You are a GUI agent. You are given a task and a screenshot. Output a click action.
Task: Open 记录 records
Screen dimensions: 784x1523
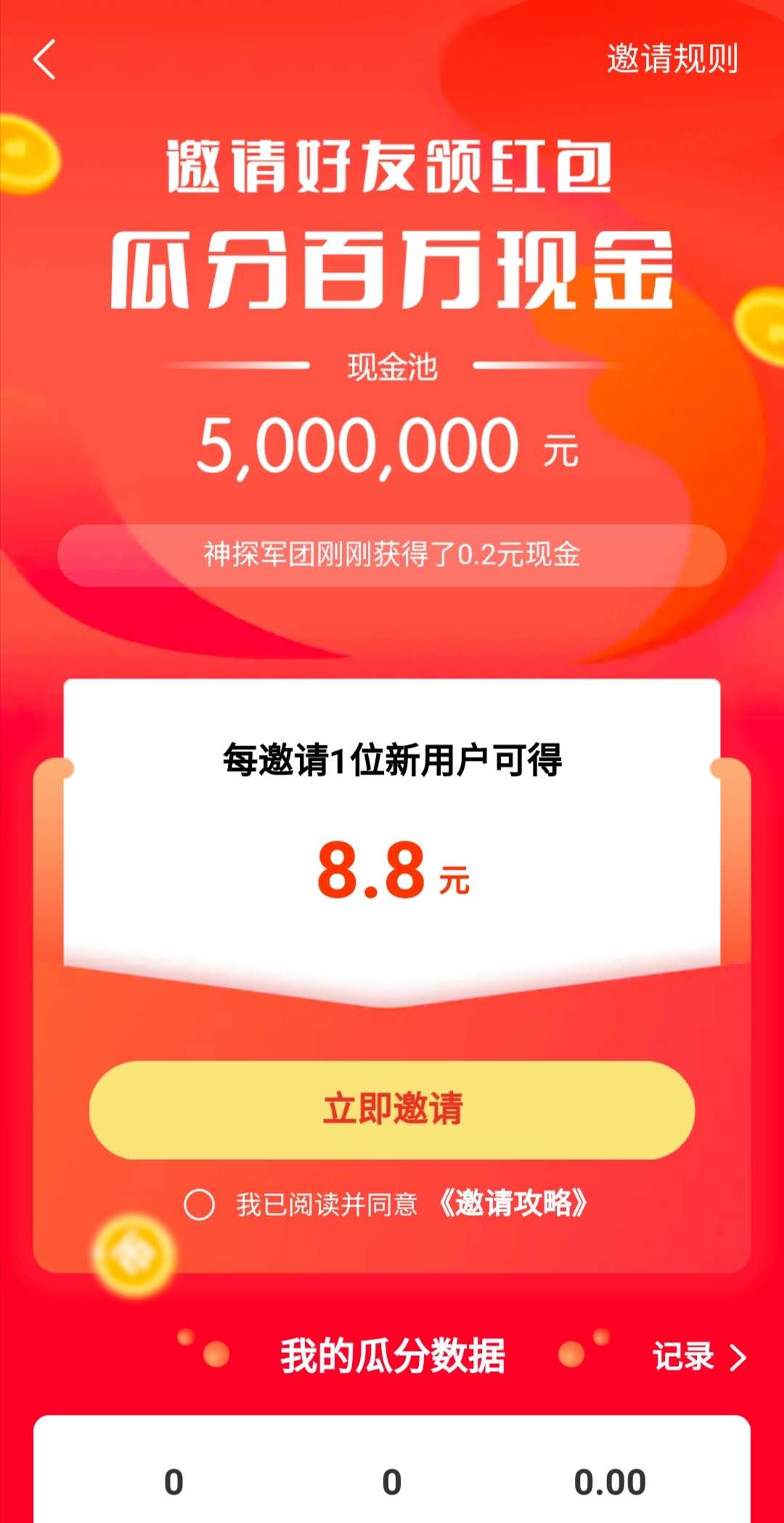700,1356
